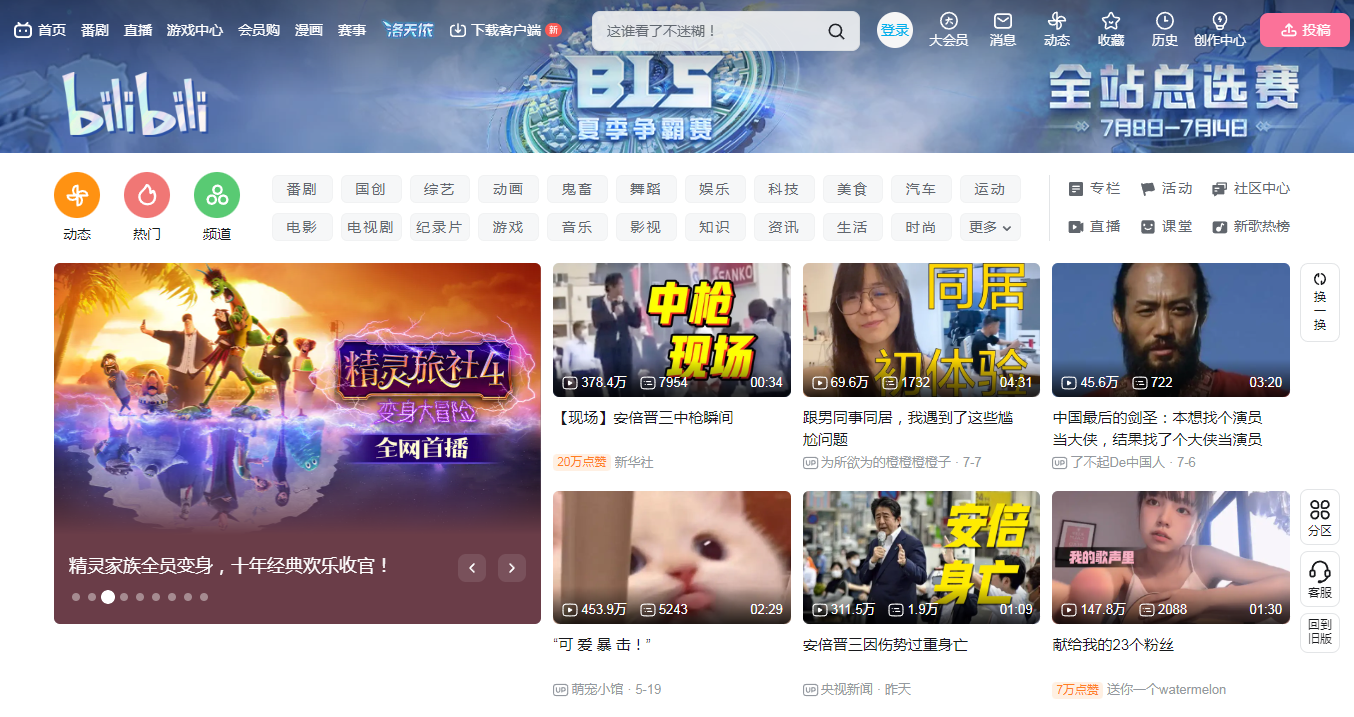Viewport: 1354px width, 717px height.
Task: Expand the 更多 categories dropdown
Action: [990, 227]
